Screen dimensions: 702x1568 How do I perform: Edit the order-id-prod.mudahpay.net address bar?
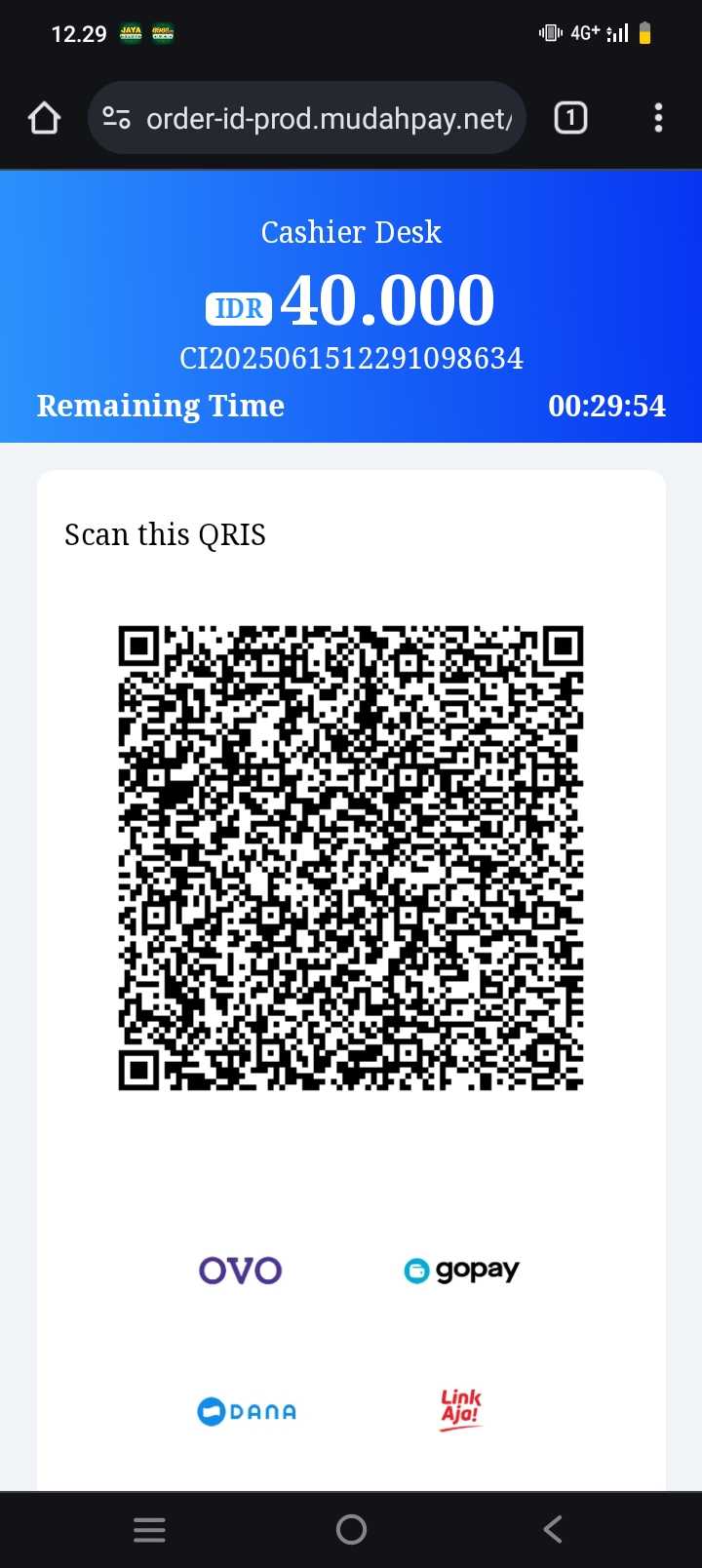pyautogui.click(x=329, y=119)
